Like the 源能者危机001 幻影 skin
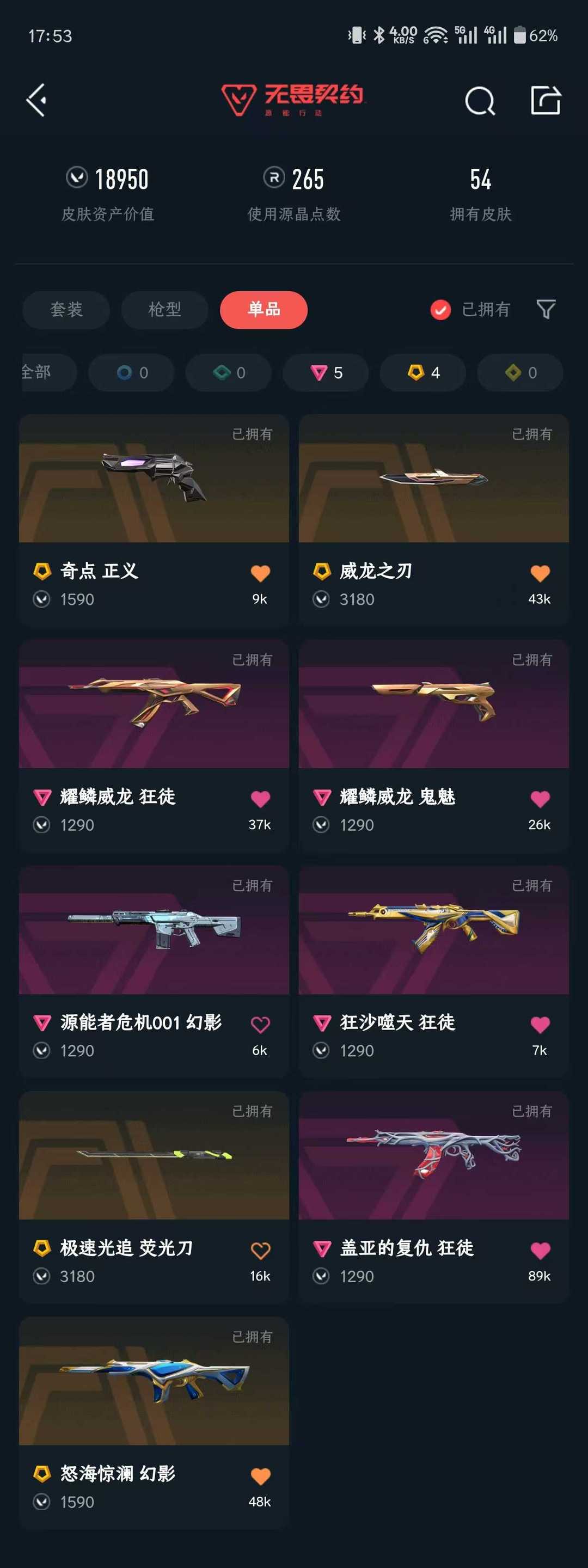The width and height of the screenshot is (588, 1568). tap(260, 1025)
